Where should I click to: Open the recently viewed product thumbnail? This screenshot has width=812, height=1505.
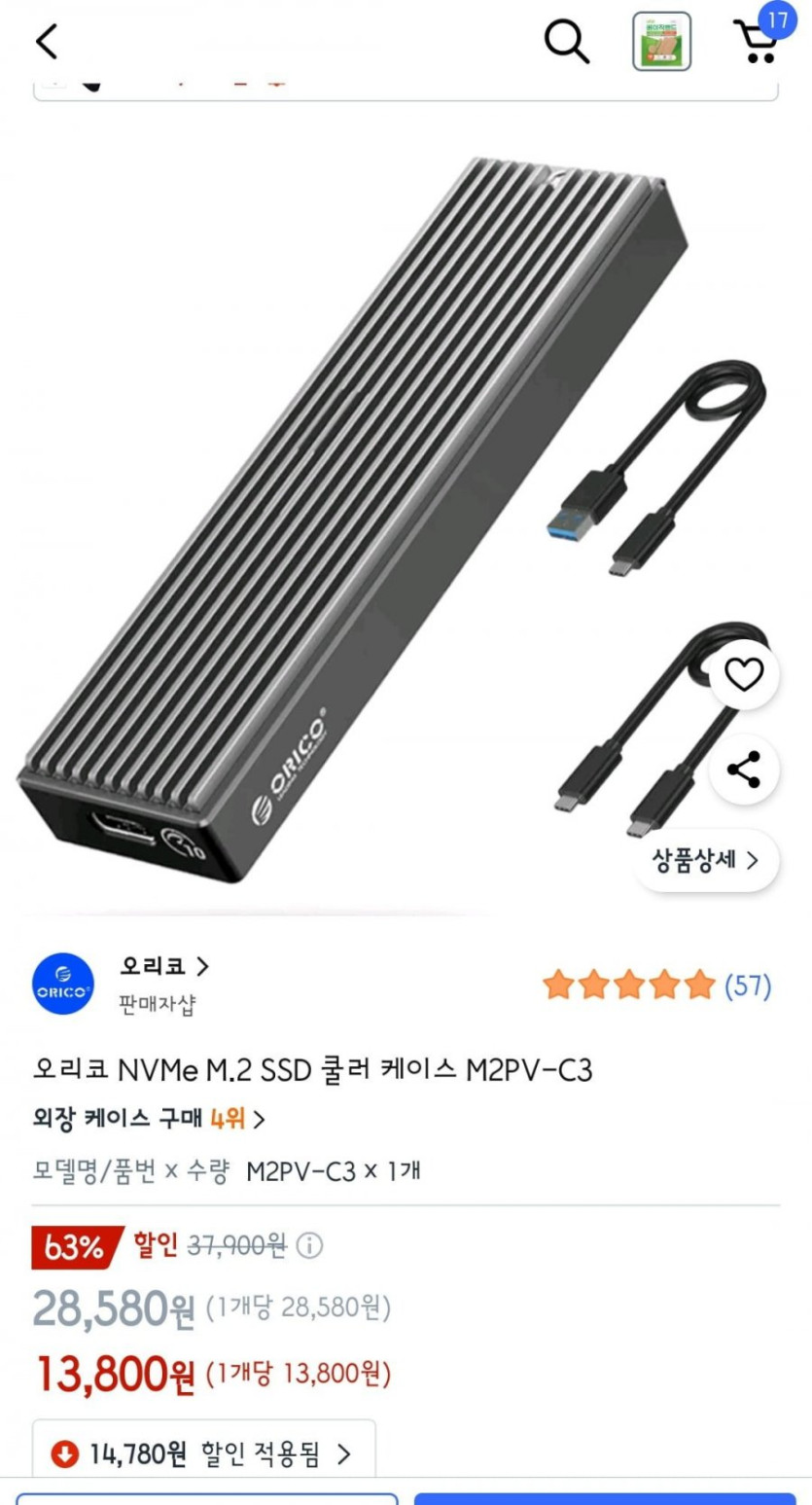coord(662,42)
